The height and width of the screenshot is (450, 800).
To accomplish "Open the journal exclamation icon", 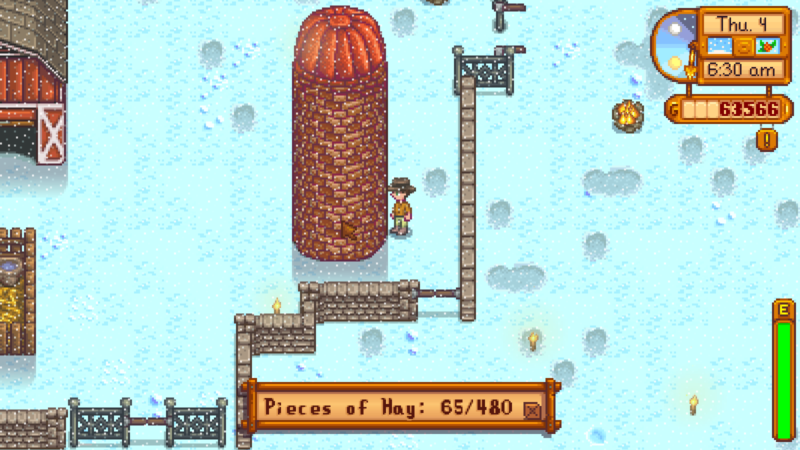I will coord(767,139).
